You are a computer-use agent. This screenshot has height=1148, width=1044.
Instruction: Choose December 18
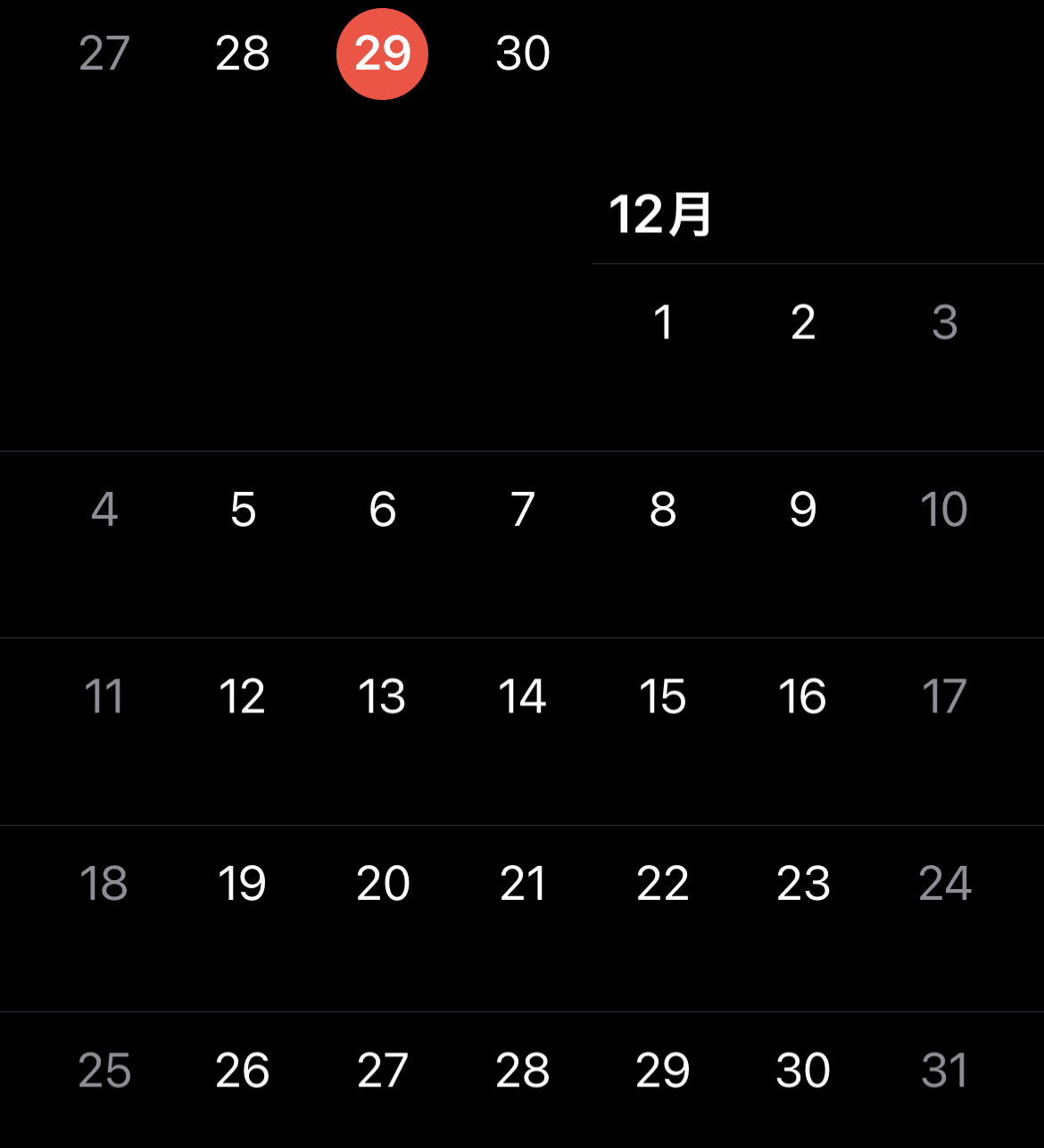click(x=104, y=884)
